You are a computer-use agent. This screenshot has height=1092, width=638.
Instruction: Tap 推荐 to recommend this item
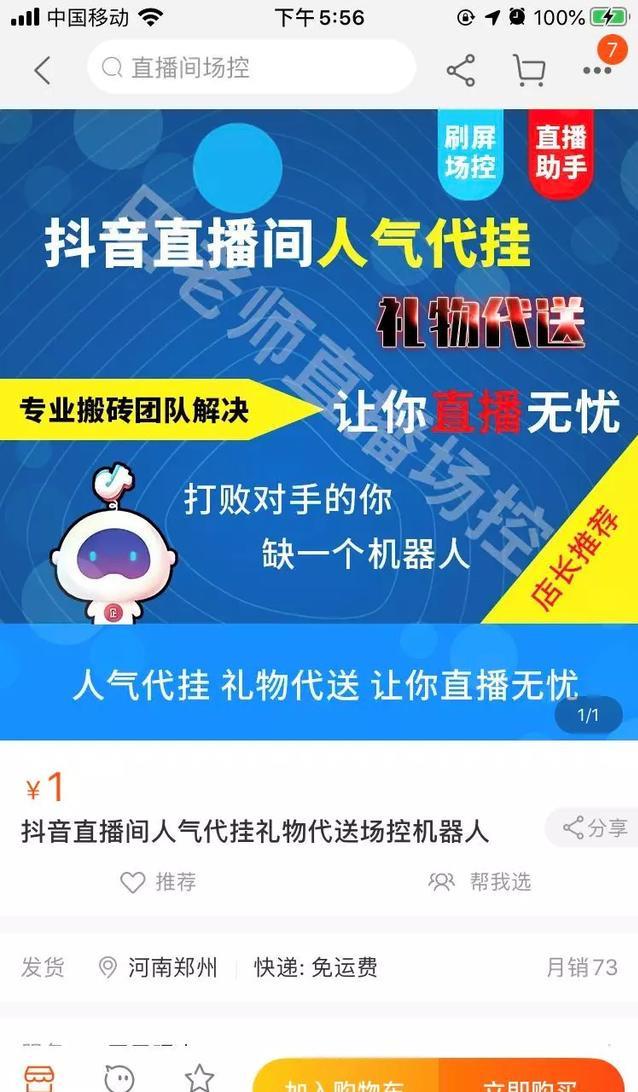pyautogui.click(x=159, y=881)
